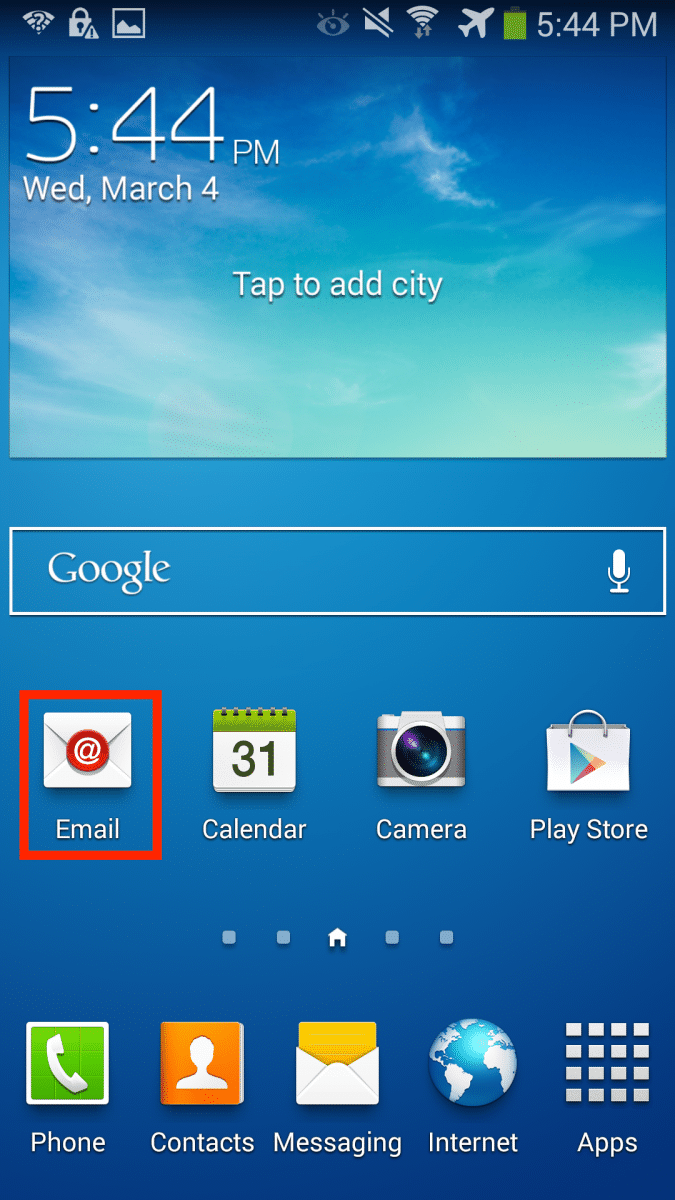Tap the Google search bar
This screenshot has height=1200, width=675.
[x=300, y=570]
